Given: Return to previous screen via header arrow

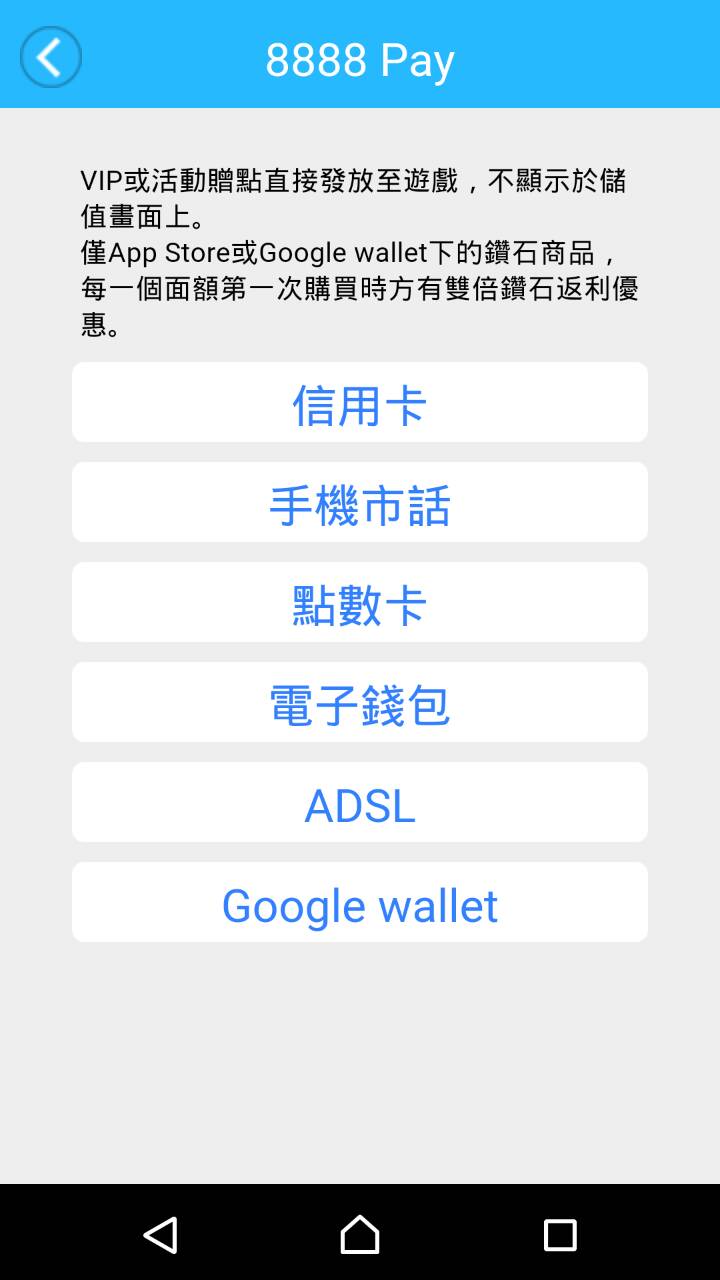Looking at the screenshot, I should 49,57.
